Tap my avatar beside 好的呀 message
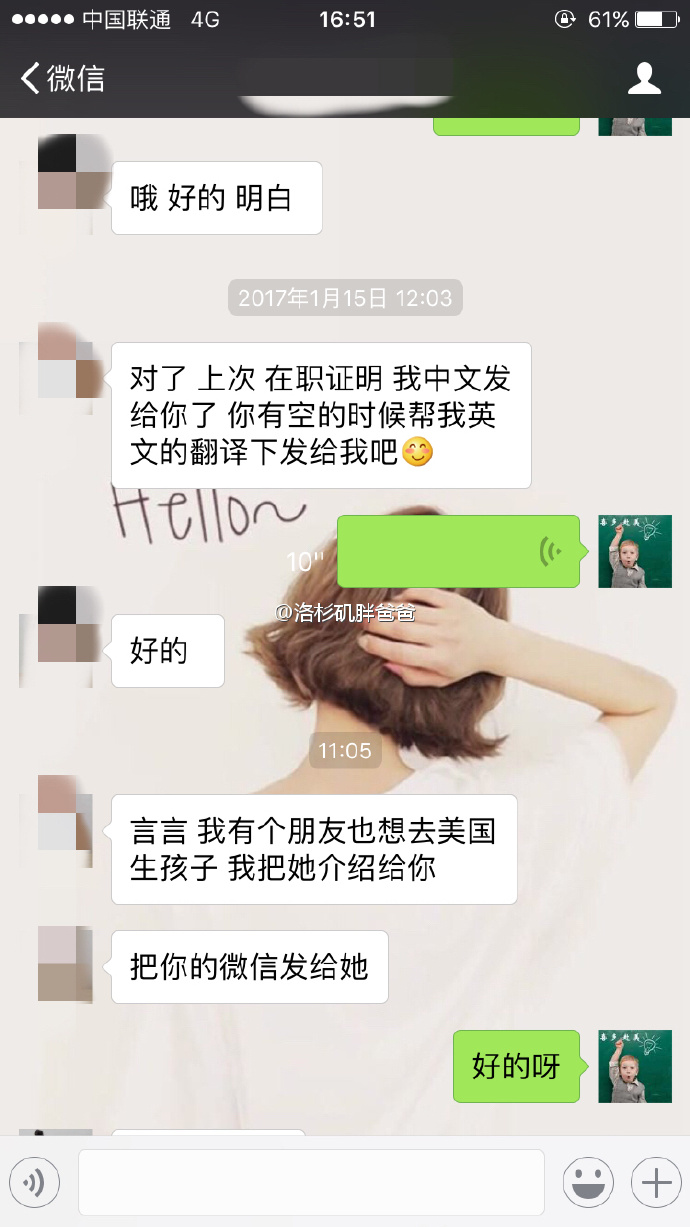The width and height of the screenshot is (690, 1227). pyautogui.click(x=635, y=1066)
